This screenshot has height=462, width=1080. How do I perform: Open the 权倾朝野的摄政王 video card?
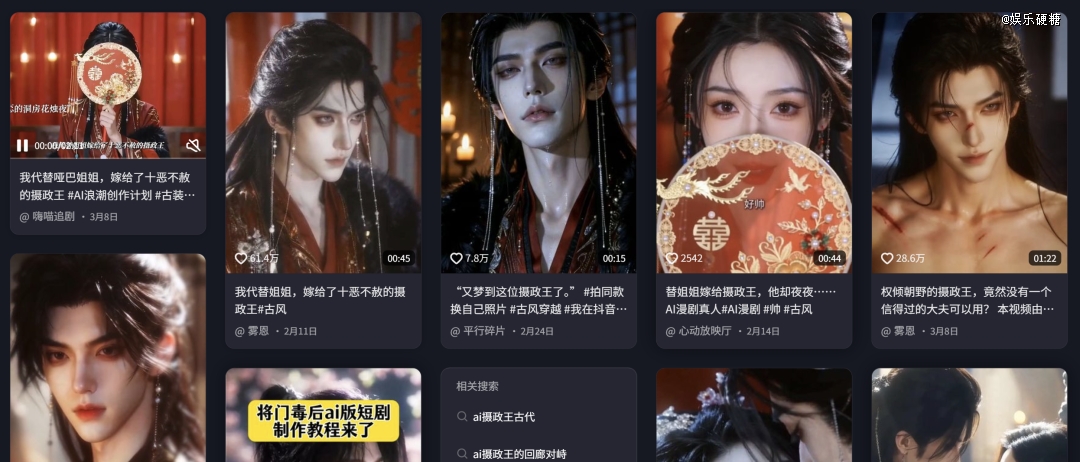[x=968, y=142]
